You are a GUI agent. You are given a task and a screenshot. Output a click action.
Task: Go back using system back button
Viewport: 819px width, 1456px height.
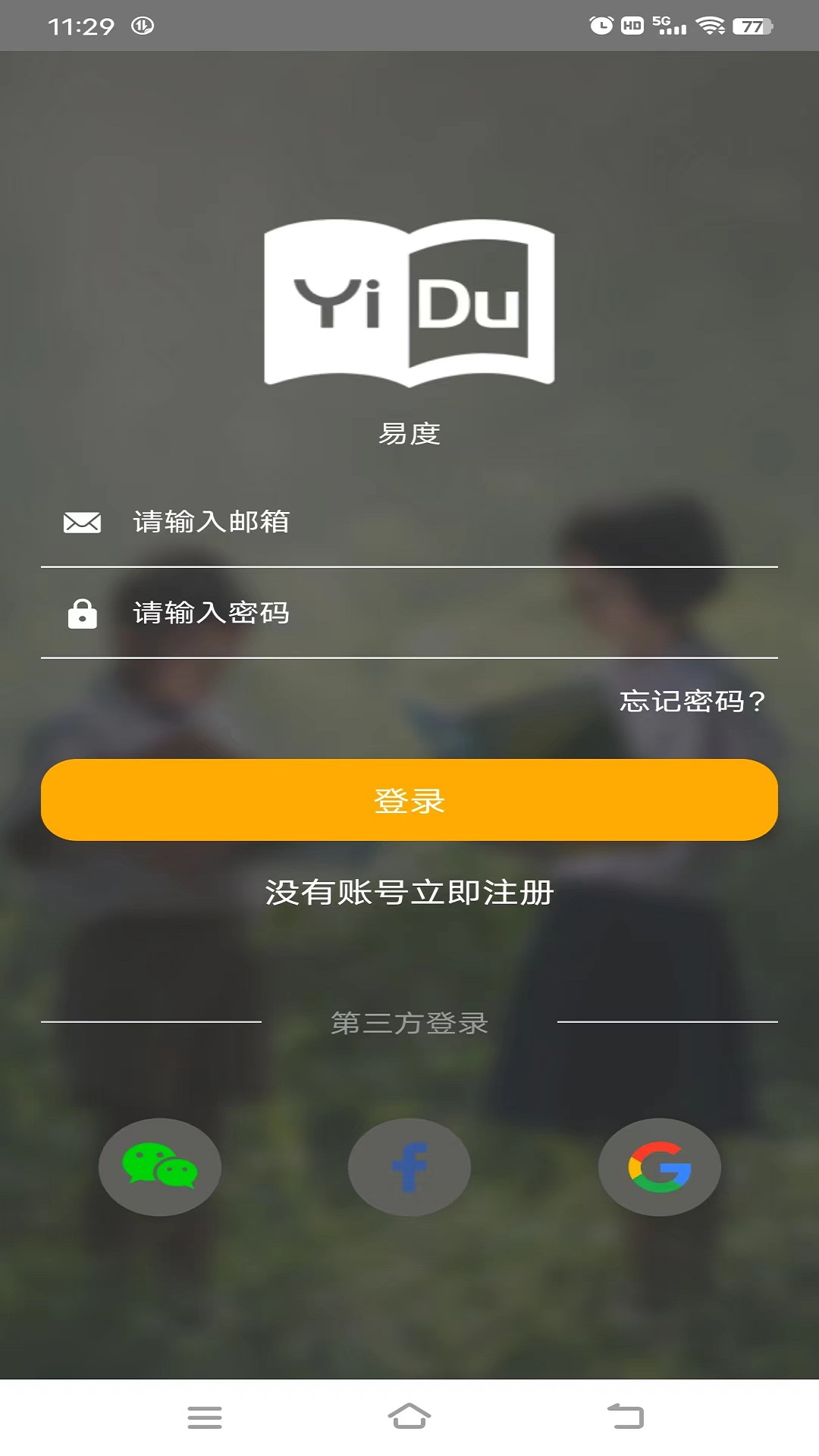pos(626,1417)
